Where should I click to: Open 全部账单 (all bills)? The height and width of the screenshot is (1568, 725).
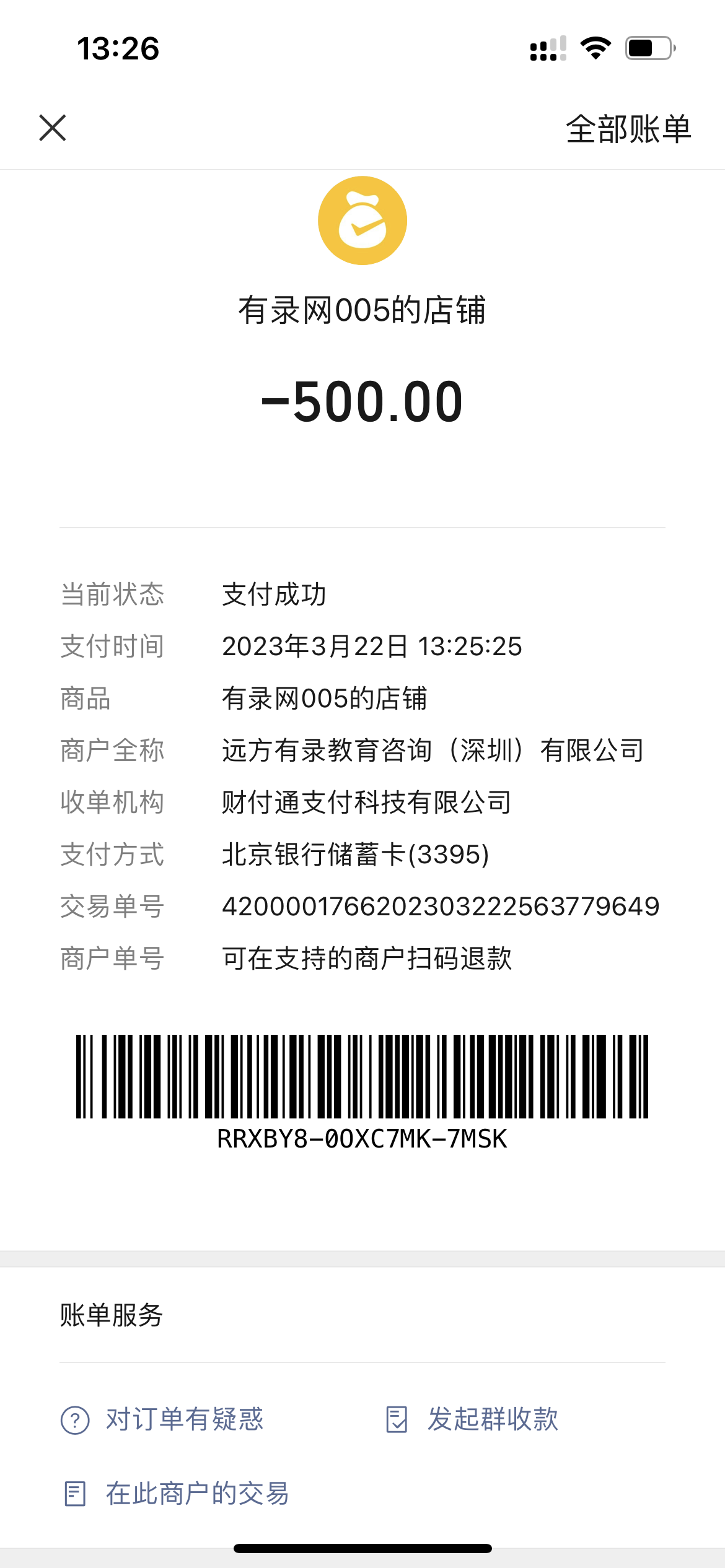(628, 129)
